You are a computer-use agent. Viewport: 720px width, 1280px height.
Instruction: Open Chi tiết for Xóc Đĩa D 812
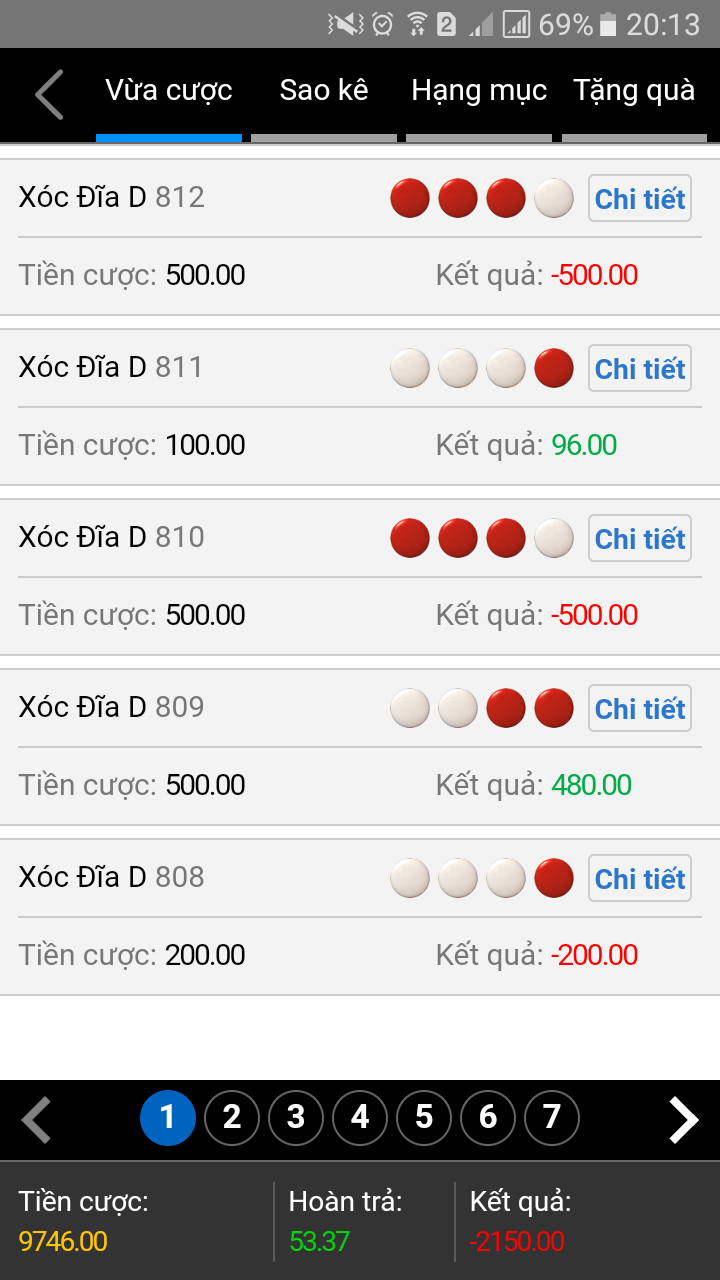640,198
